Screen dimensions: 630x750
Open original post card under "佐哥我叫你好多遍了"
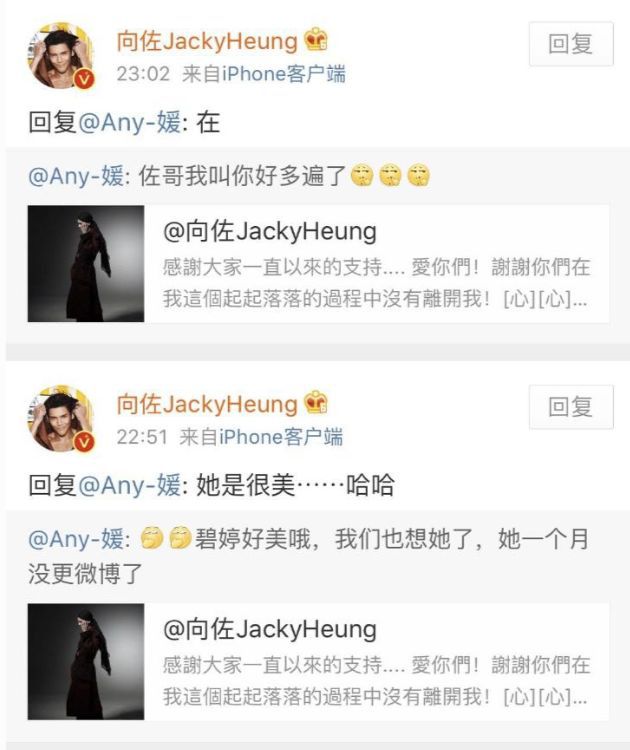[x=318, y=264]
